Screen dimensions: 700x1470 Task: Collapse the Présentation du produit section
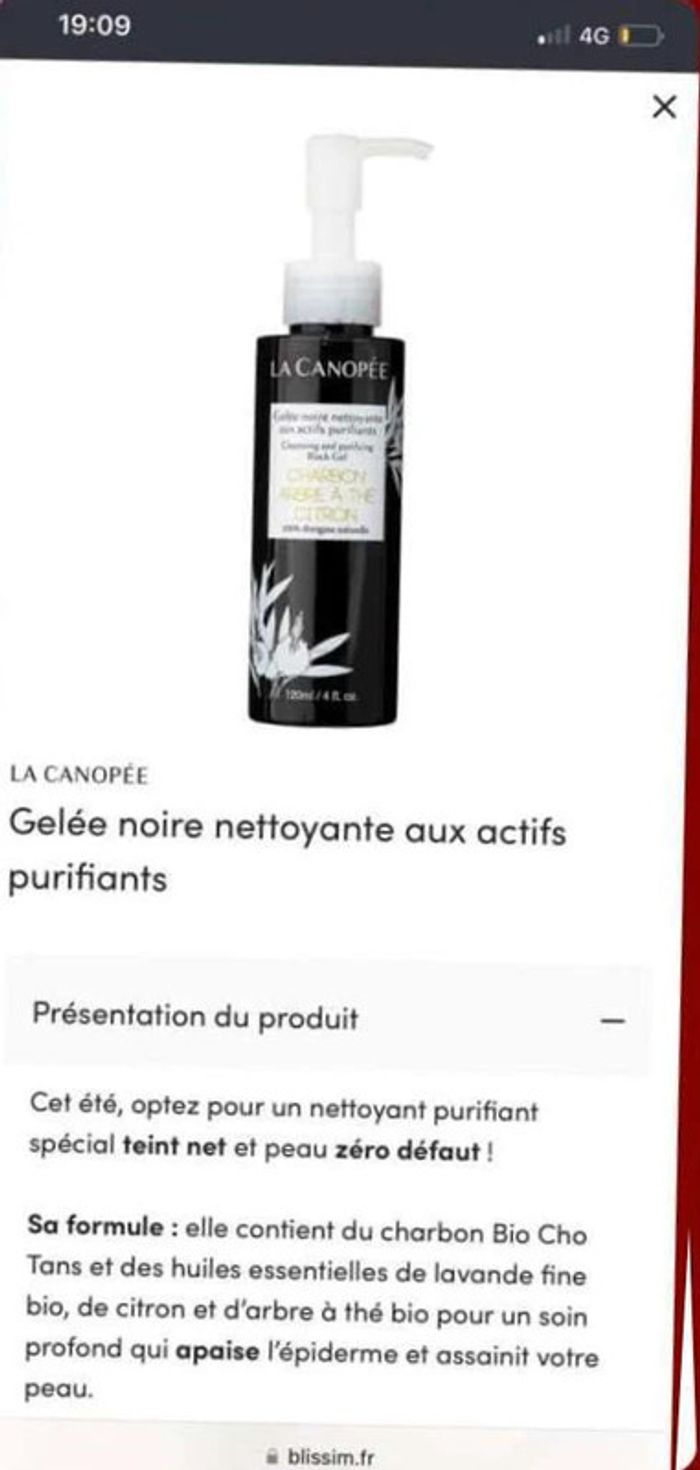(x=613, y=1021)
